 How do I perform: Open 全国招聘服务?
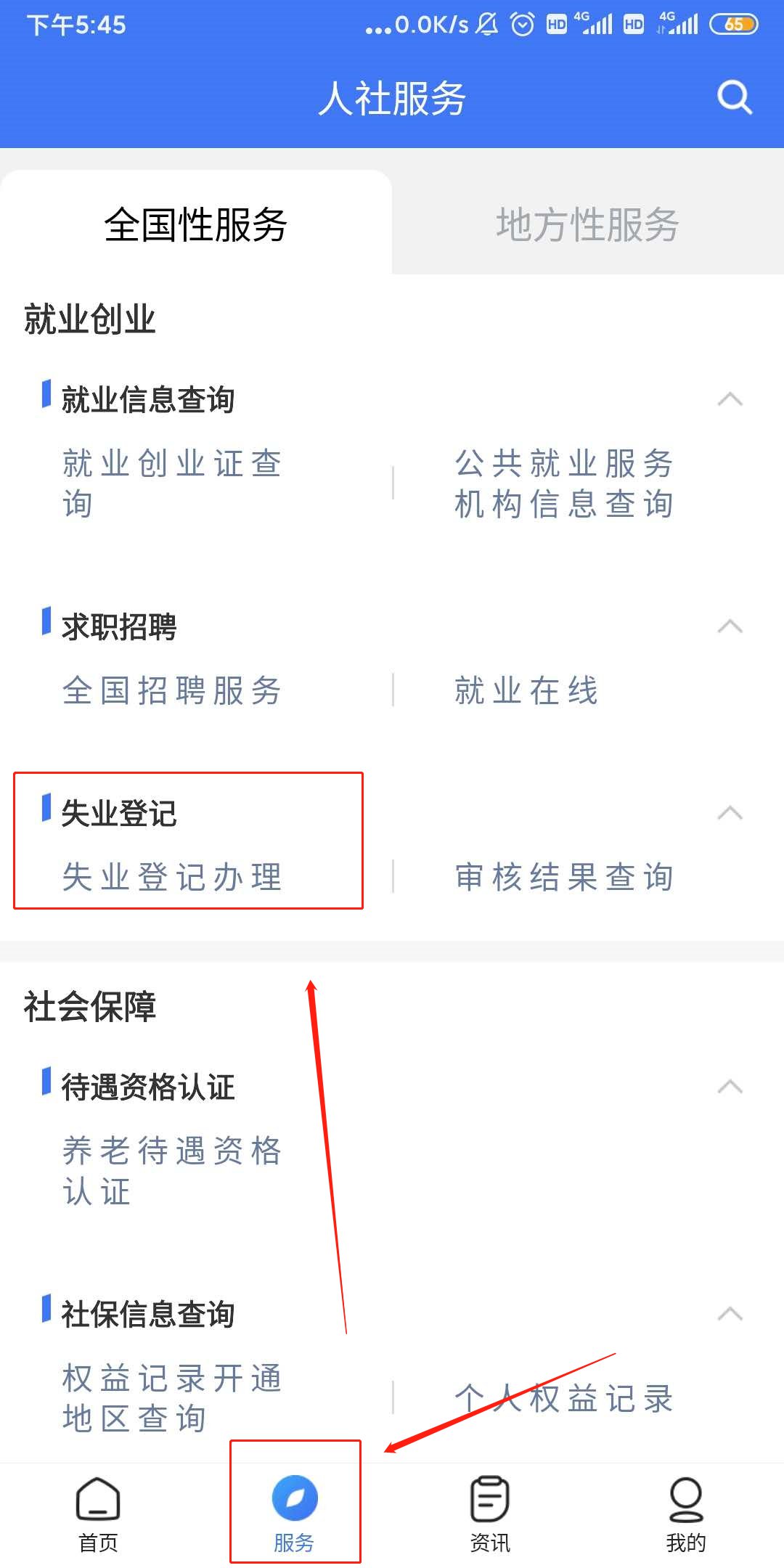[172, 690]
